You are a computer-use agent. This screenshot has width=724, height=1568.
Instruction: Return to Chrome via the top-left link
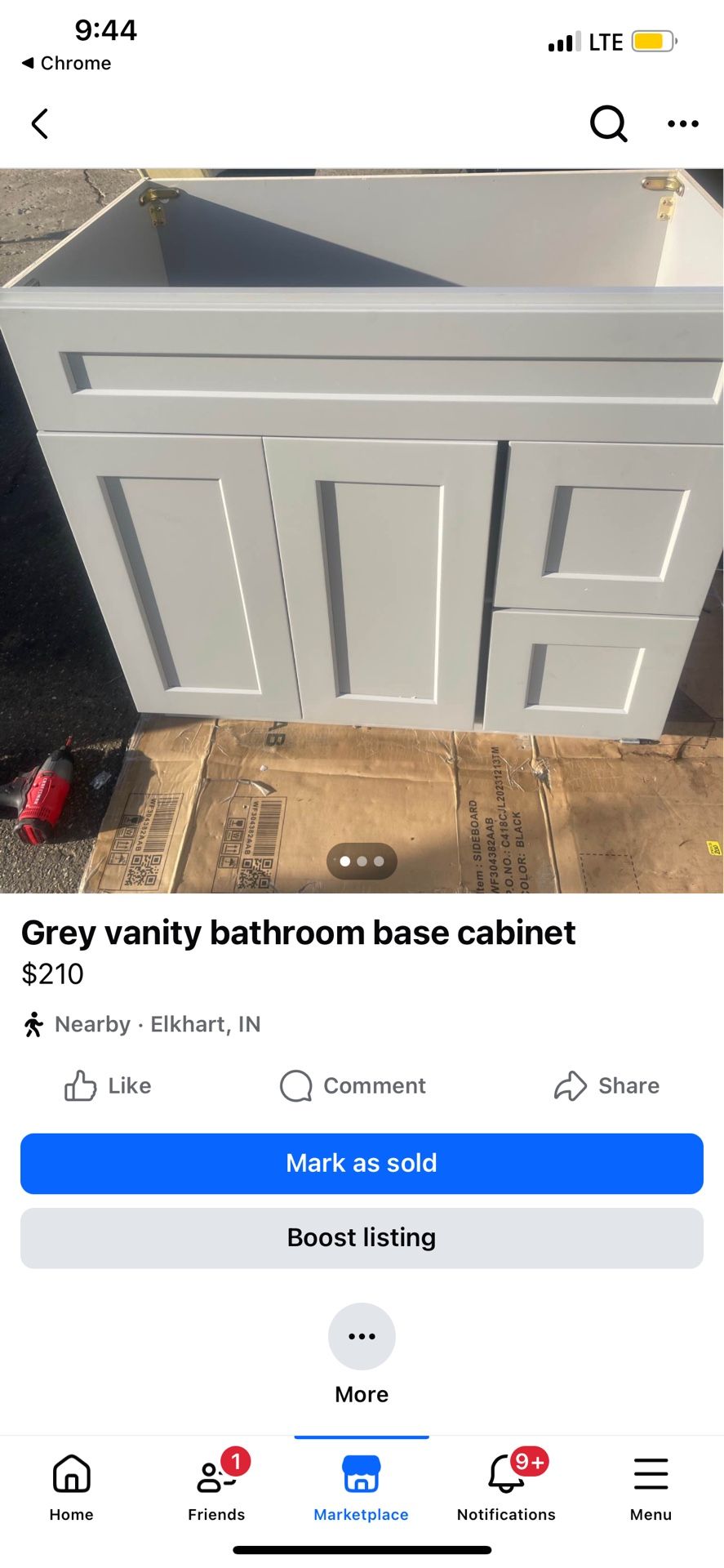(67, 63)
